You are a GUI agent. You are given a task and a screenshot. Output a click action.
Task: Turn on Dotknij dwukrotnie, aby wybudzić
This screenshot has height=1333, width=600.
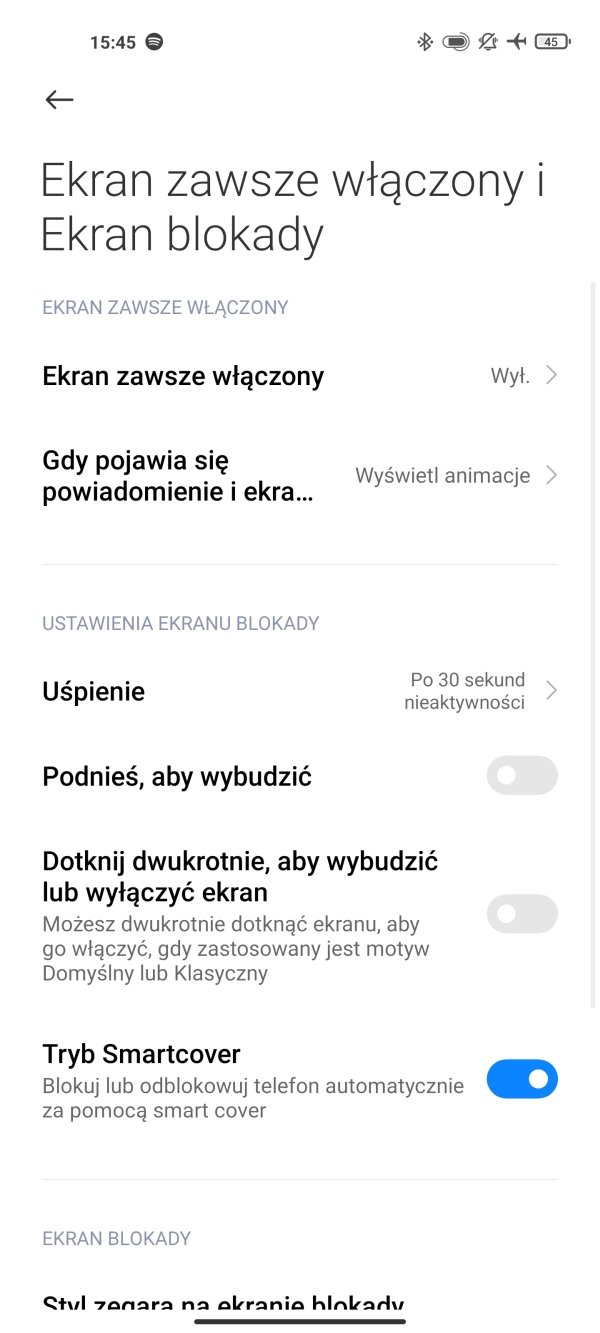tap(521, 913)
